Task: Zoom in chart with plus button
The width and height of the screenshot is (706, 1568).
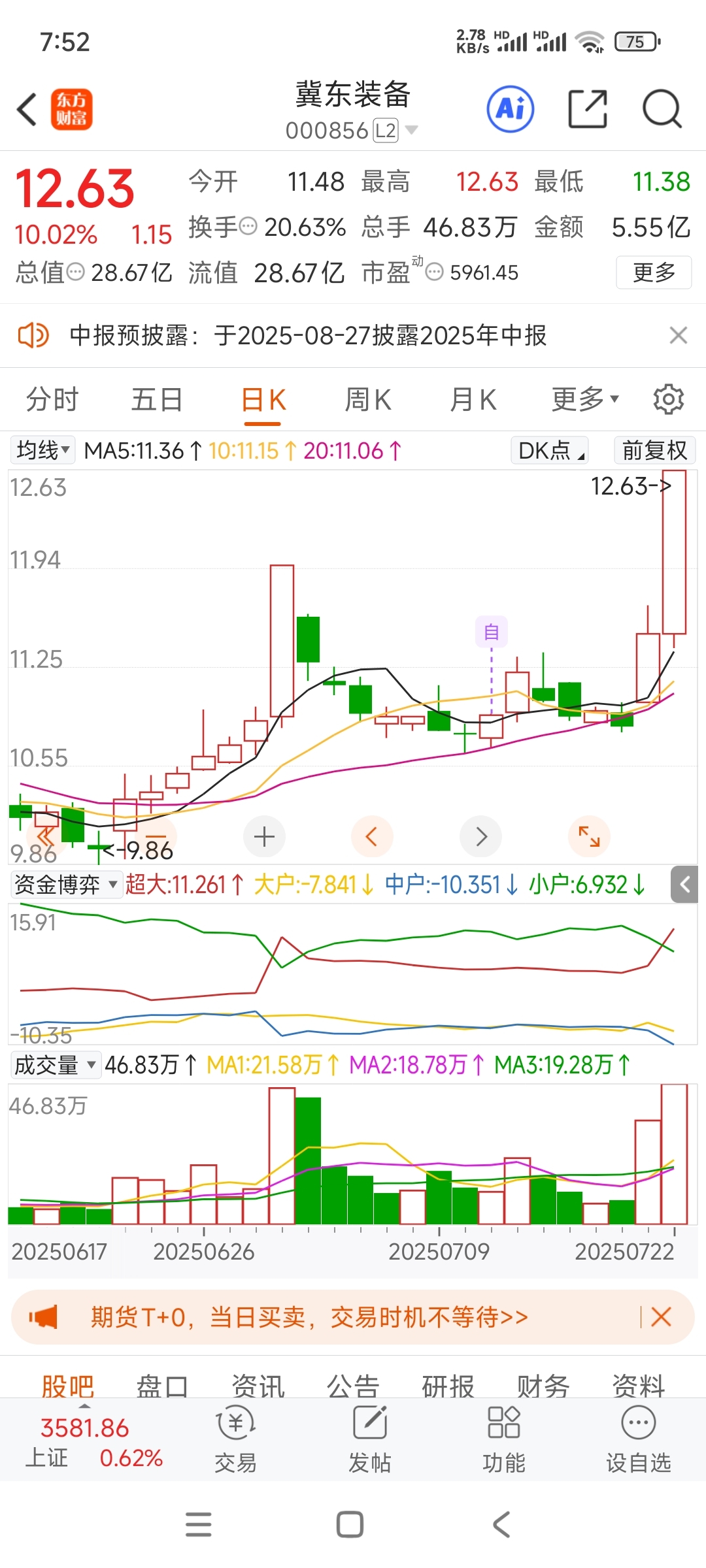Action: coord(264,836)
